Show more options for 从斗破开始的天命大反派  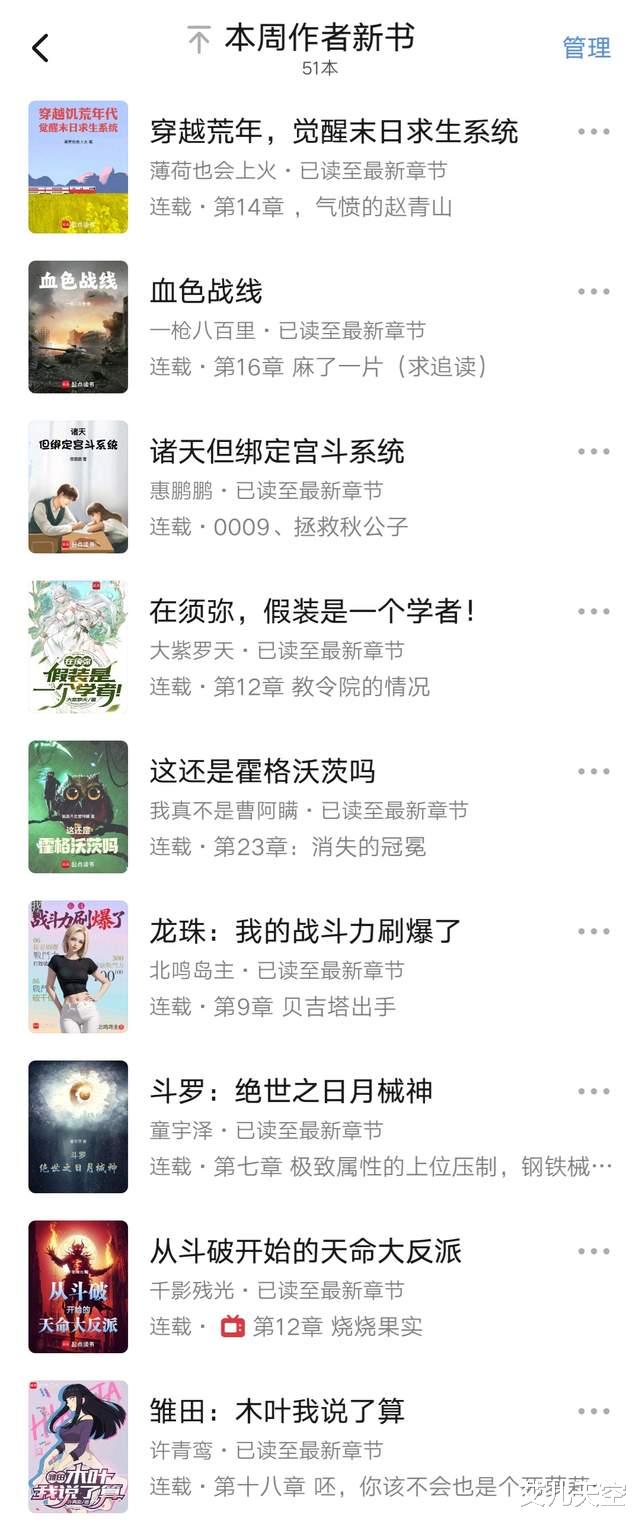593,1252
